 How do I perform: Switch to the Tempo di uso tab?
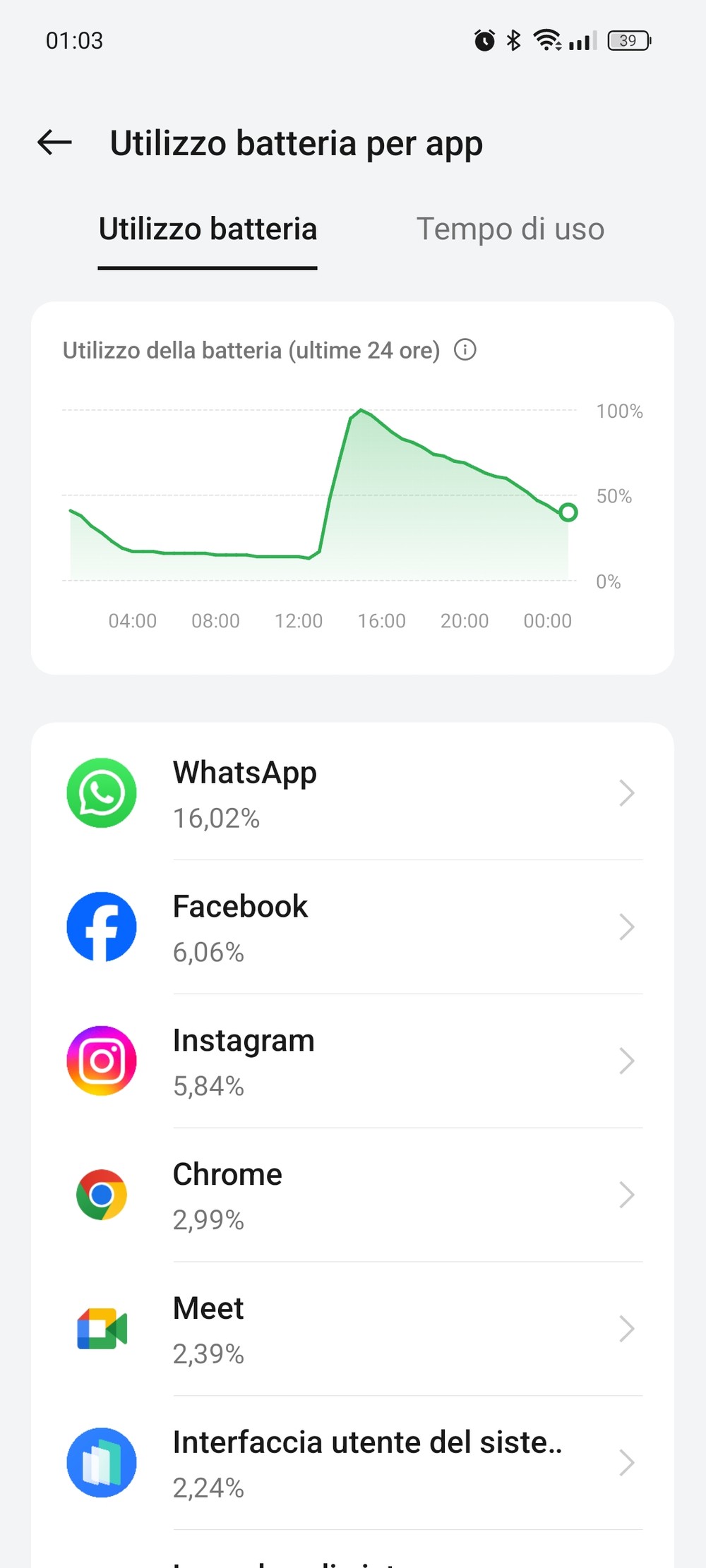510,229
